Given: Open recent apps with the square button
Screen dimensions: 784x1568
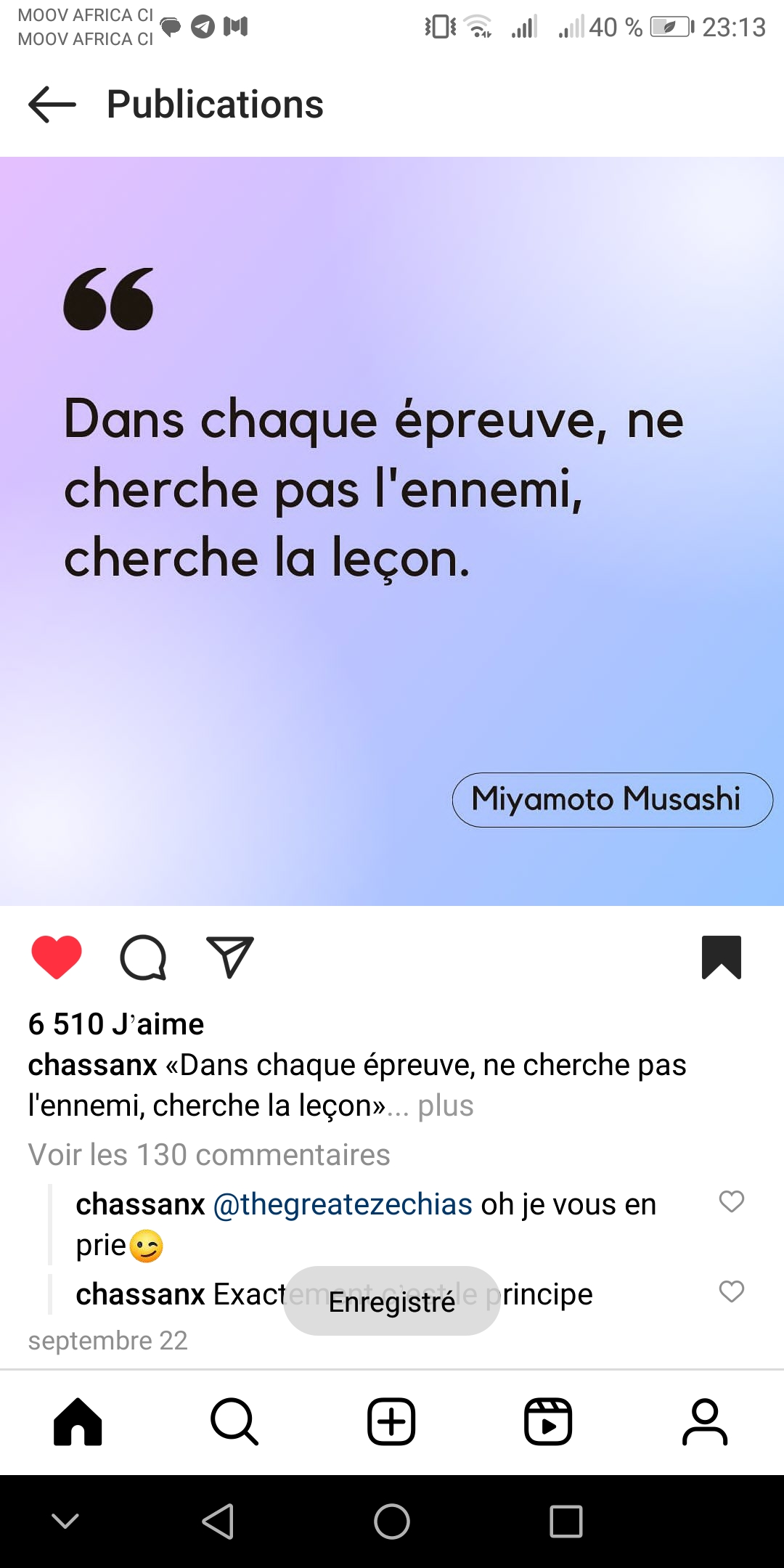Looking at the screenshot, I should [x=566, y=1522].
